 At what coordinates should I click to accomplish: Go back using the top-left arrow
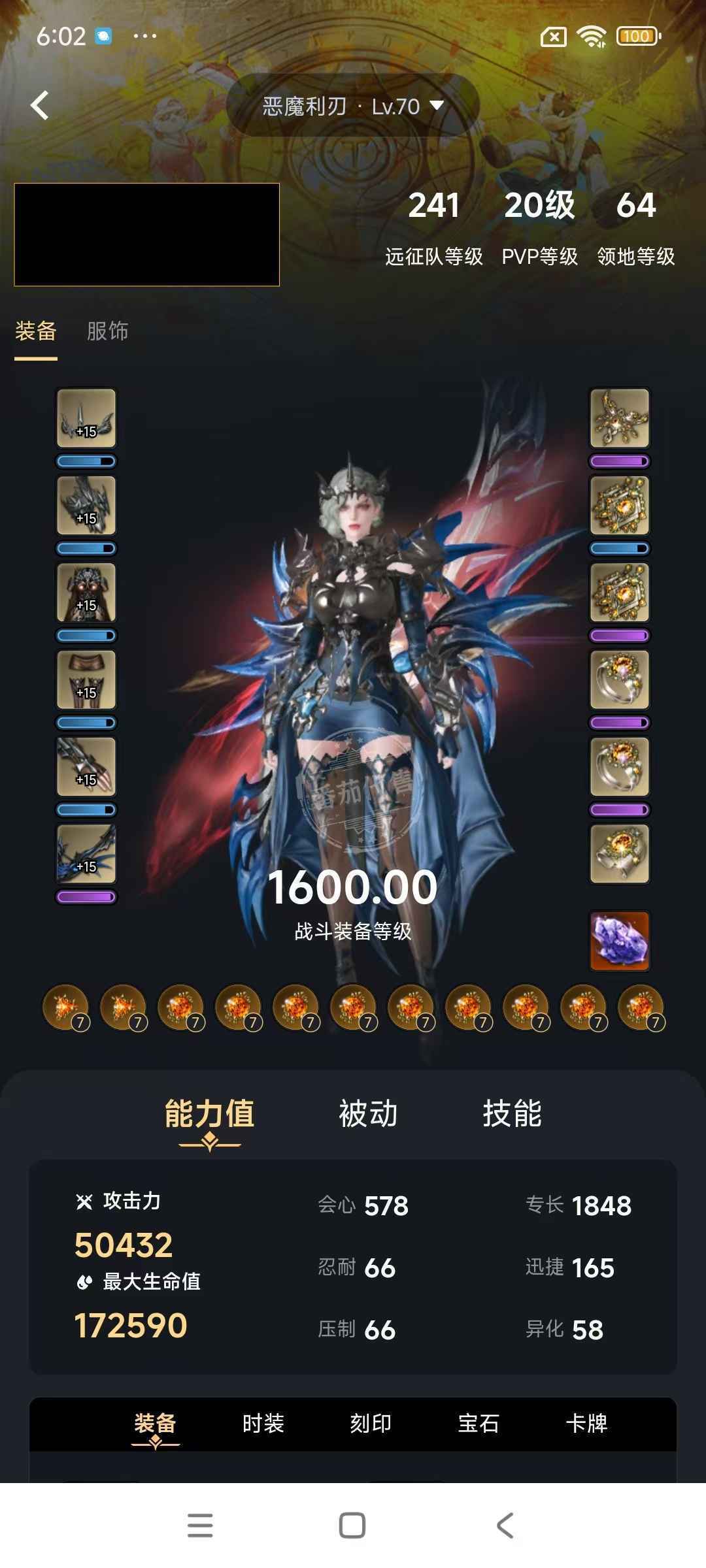point(40,105)
